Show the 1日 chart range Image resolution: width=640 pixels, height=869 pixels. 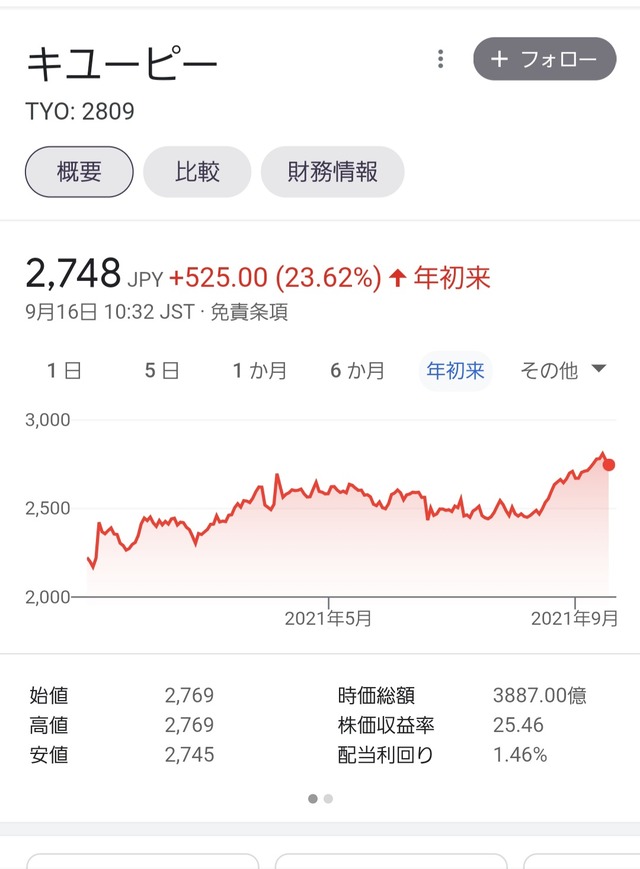point(64,371)
